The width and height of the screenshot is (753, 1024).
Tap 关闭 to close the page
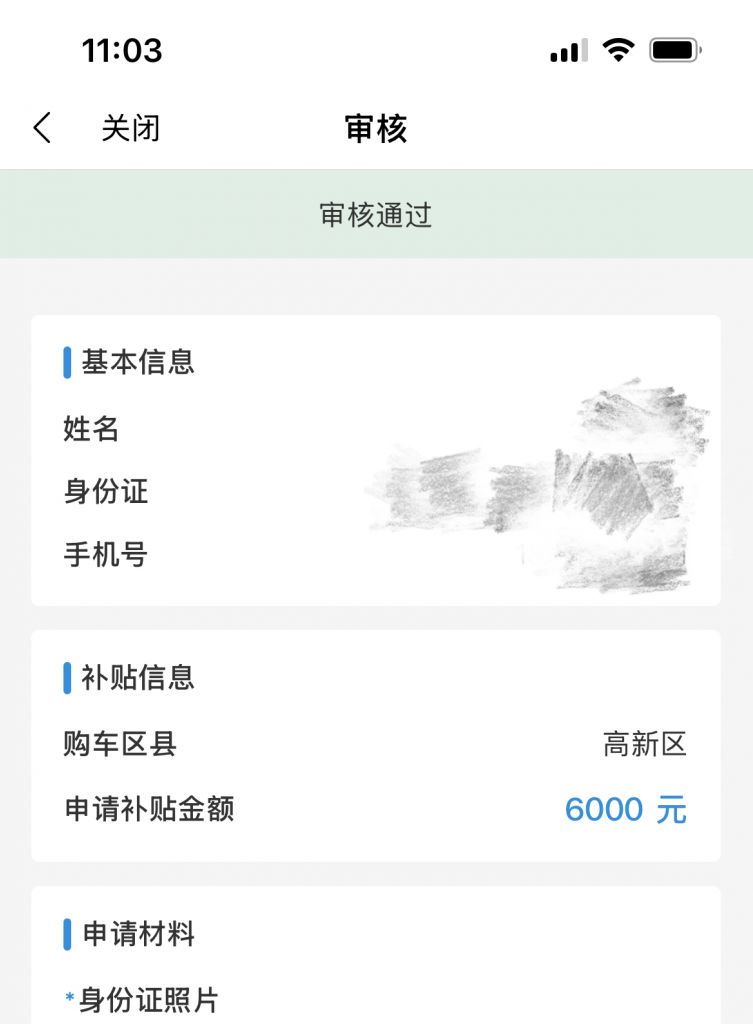click(130, 128)
